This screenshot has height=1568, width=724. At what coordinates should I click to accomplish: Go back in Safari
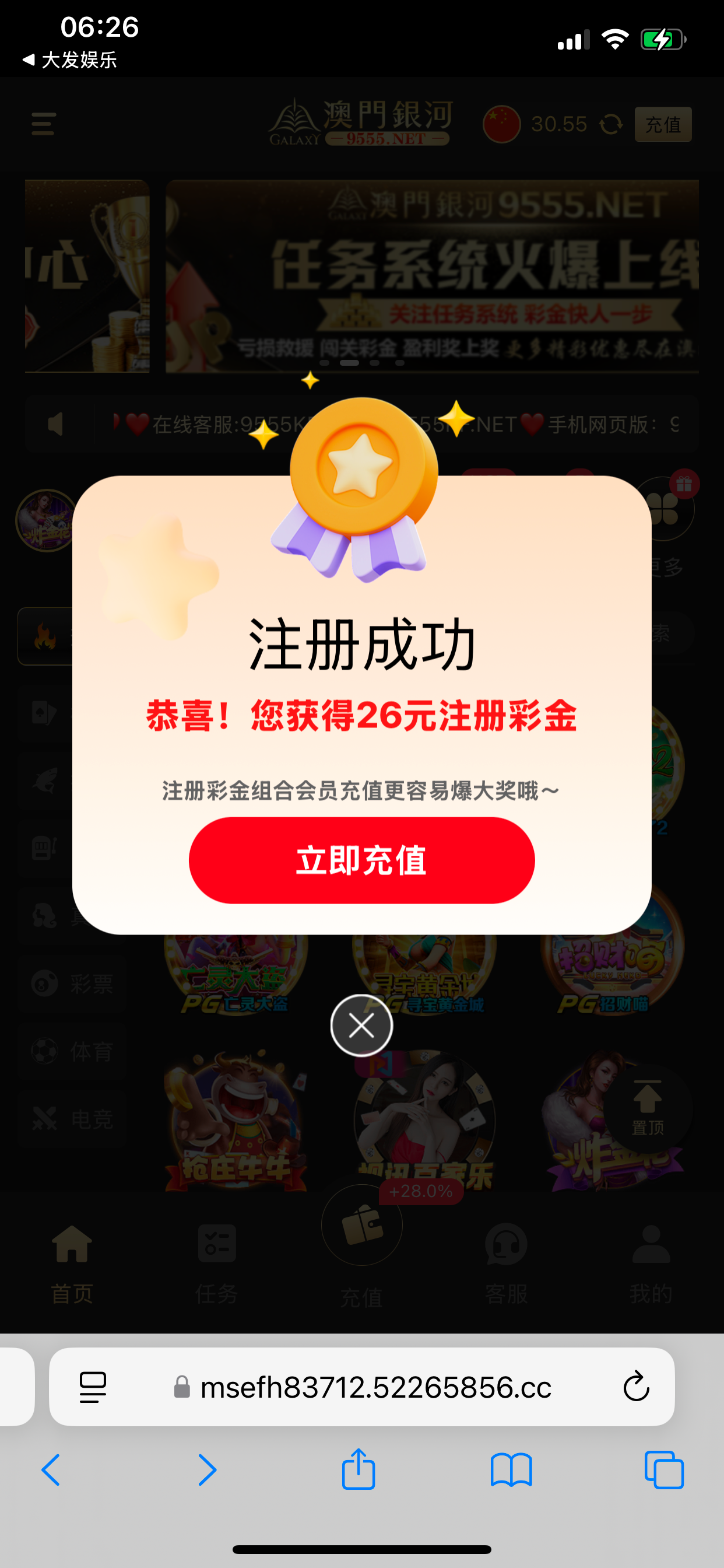pos(51,1471)
